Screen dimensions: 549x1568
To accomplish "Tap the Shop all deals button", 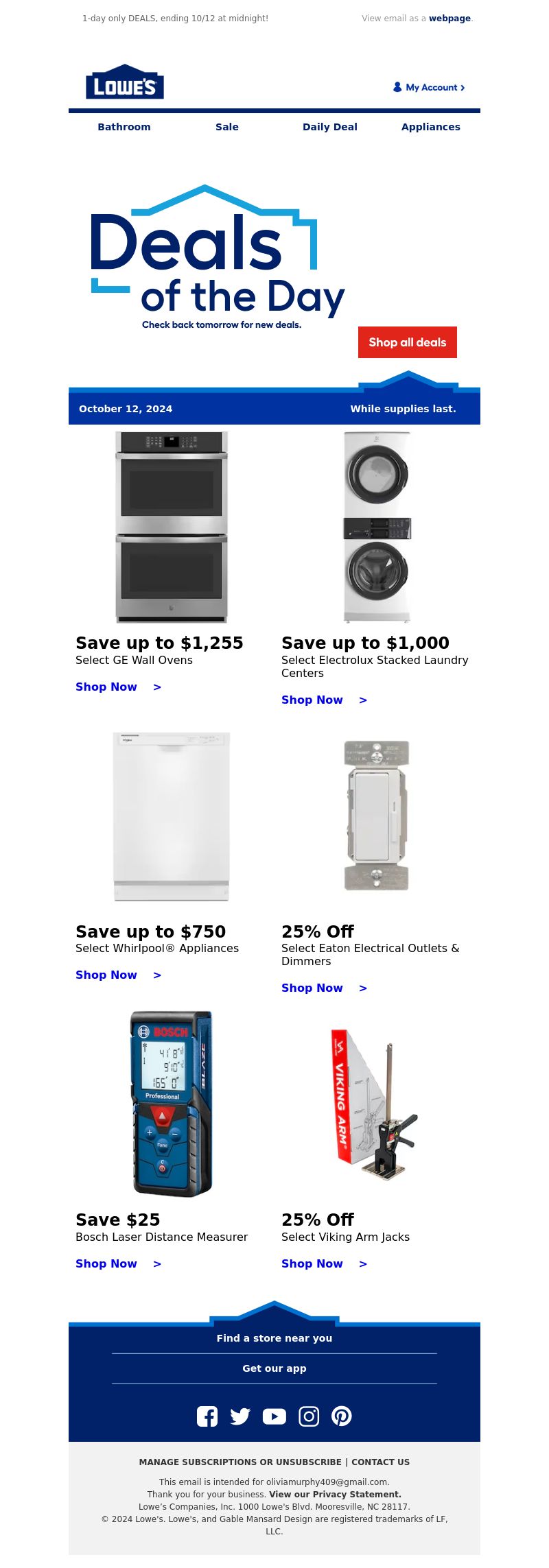I will tap(407, 342).
